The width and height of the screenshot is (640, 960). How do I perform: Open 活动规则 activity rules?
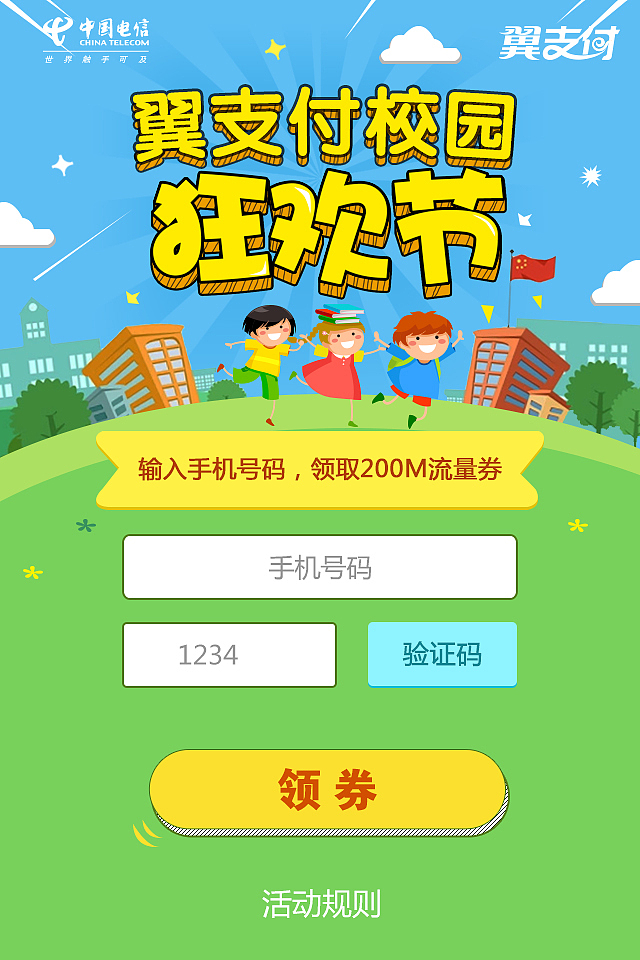(x=321, y=904)
